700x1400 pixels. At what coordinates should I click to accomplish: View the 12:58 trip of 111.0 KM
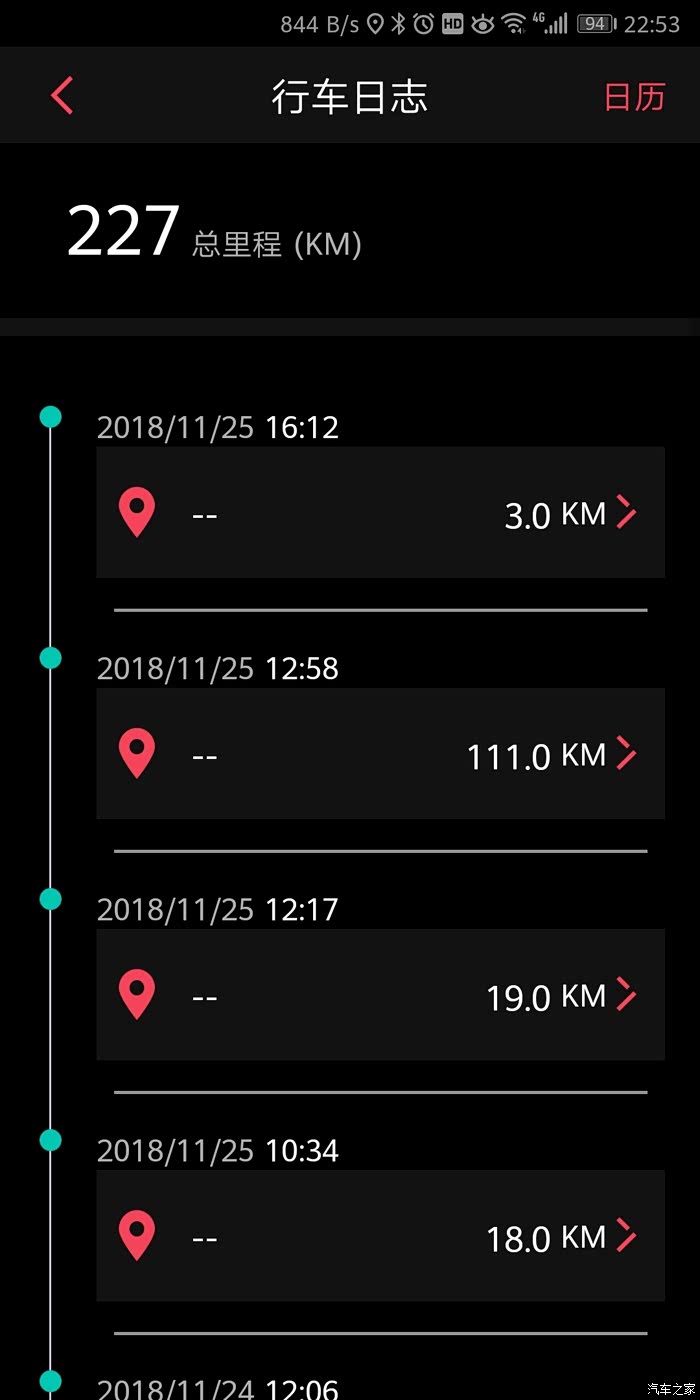coord(380,753)
